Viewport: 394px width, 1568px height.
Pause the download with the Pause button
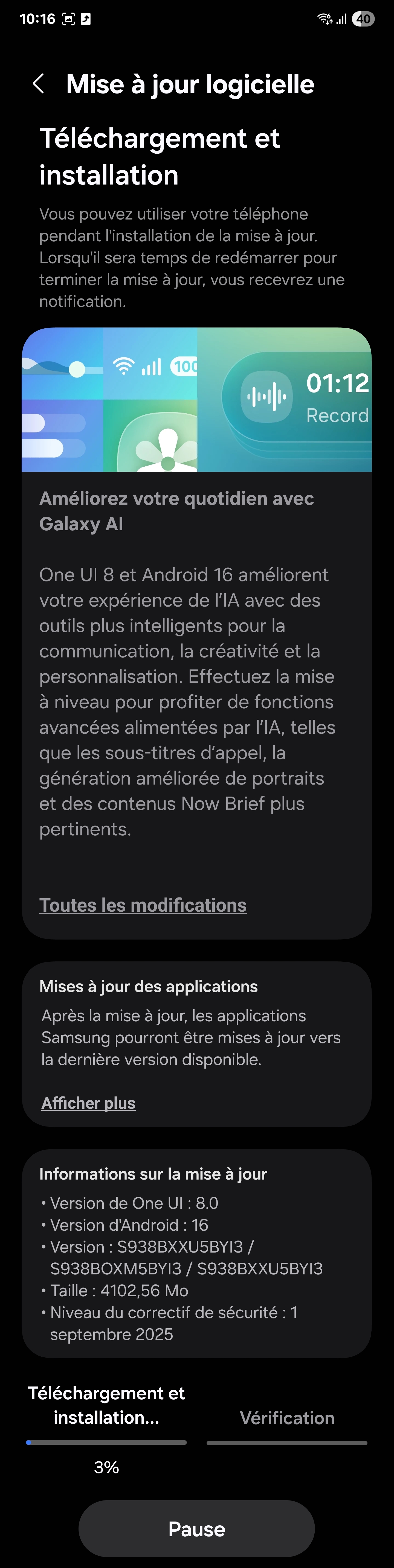(x=197, y=1528)
